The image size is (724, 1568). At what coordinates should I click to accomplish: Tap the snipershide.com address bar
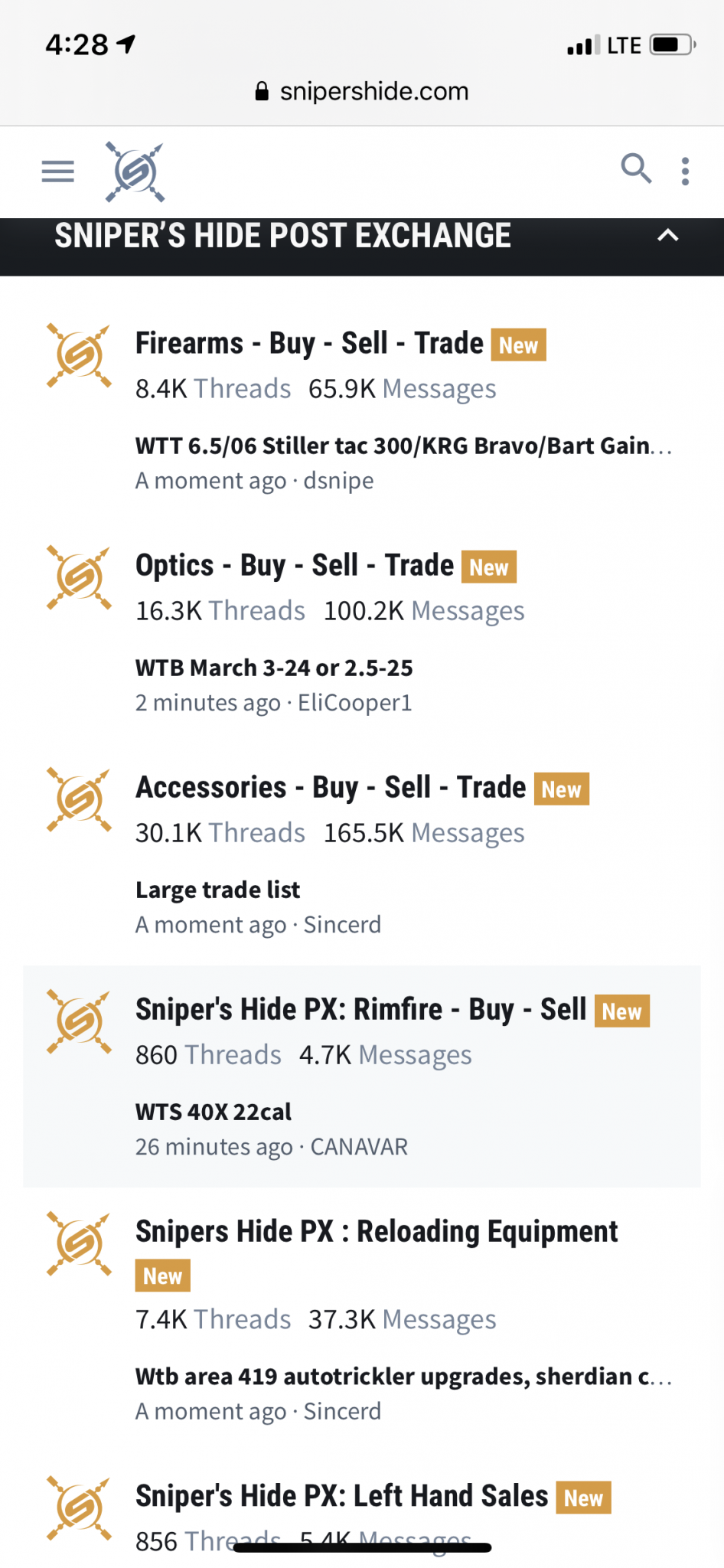point(362,91)
